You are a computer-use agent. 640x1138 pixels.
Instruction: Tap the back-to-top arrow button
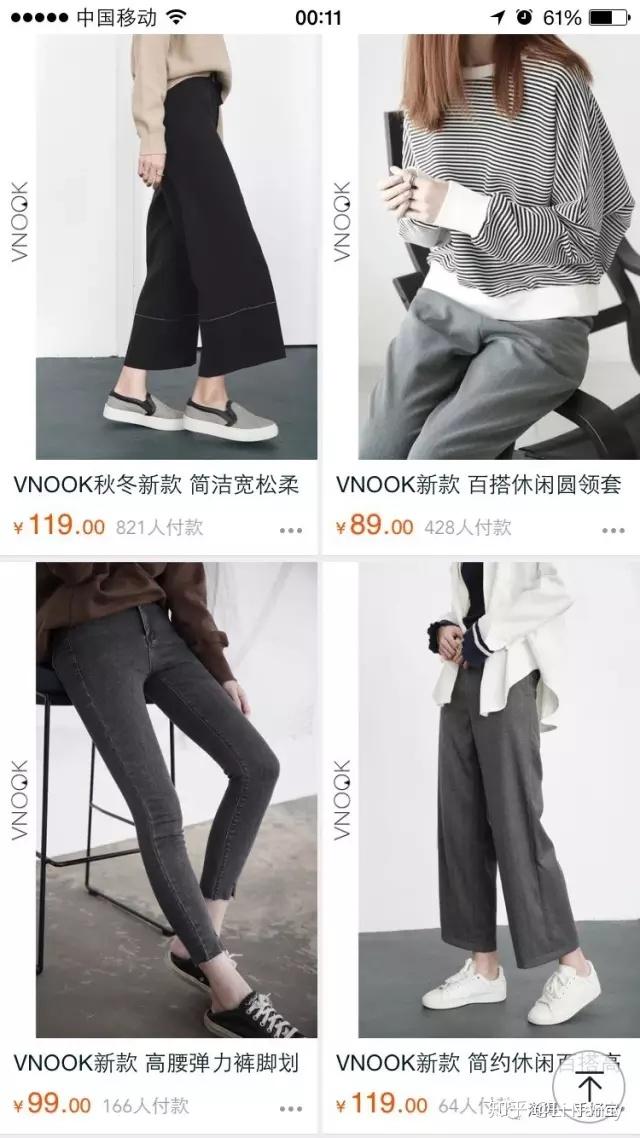(x=588, y=1088)
